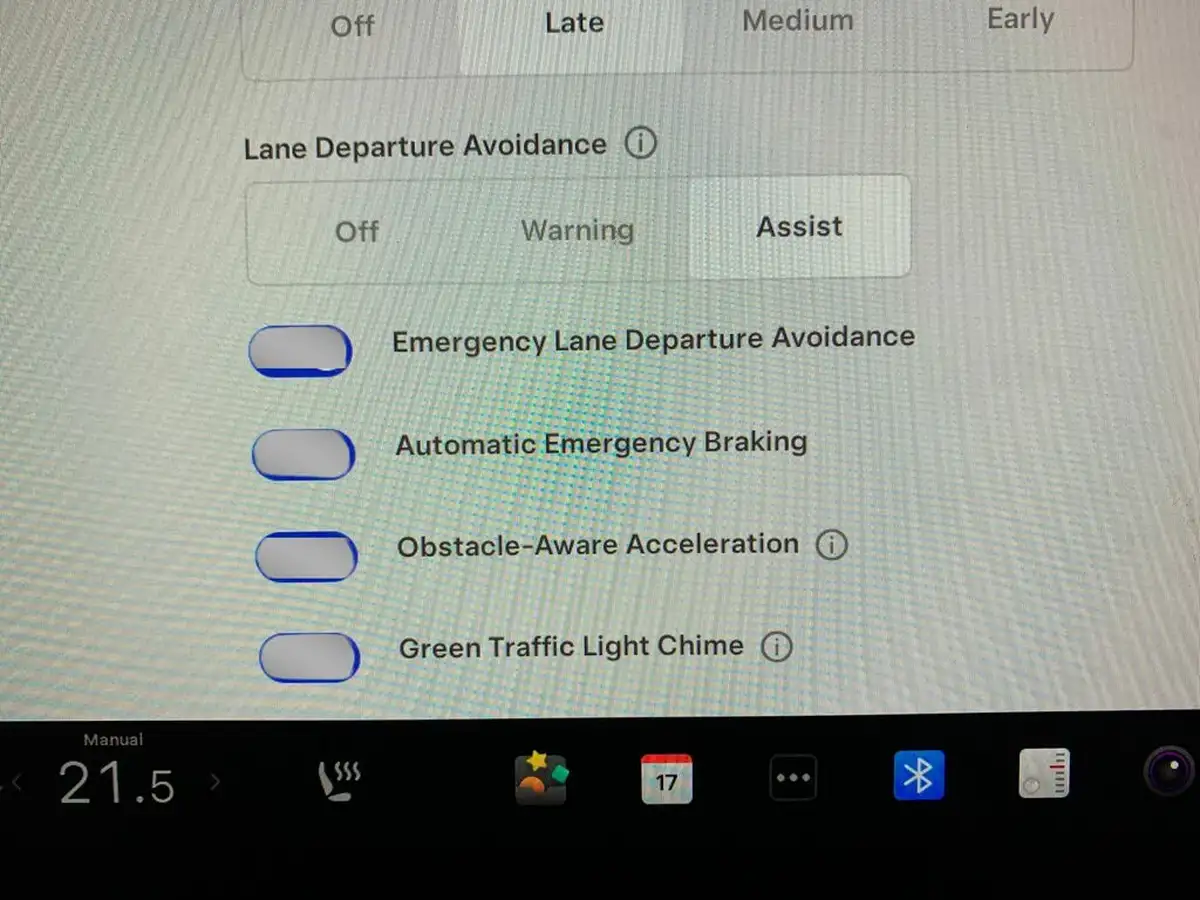Toggle Emergency Lane Departure Avoidance
Viewport: 1200px width, 900px height.
pyautogui.click(x=300, y=350)
